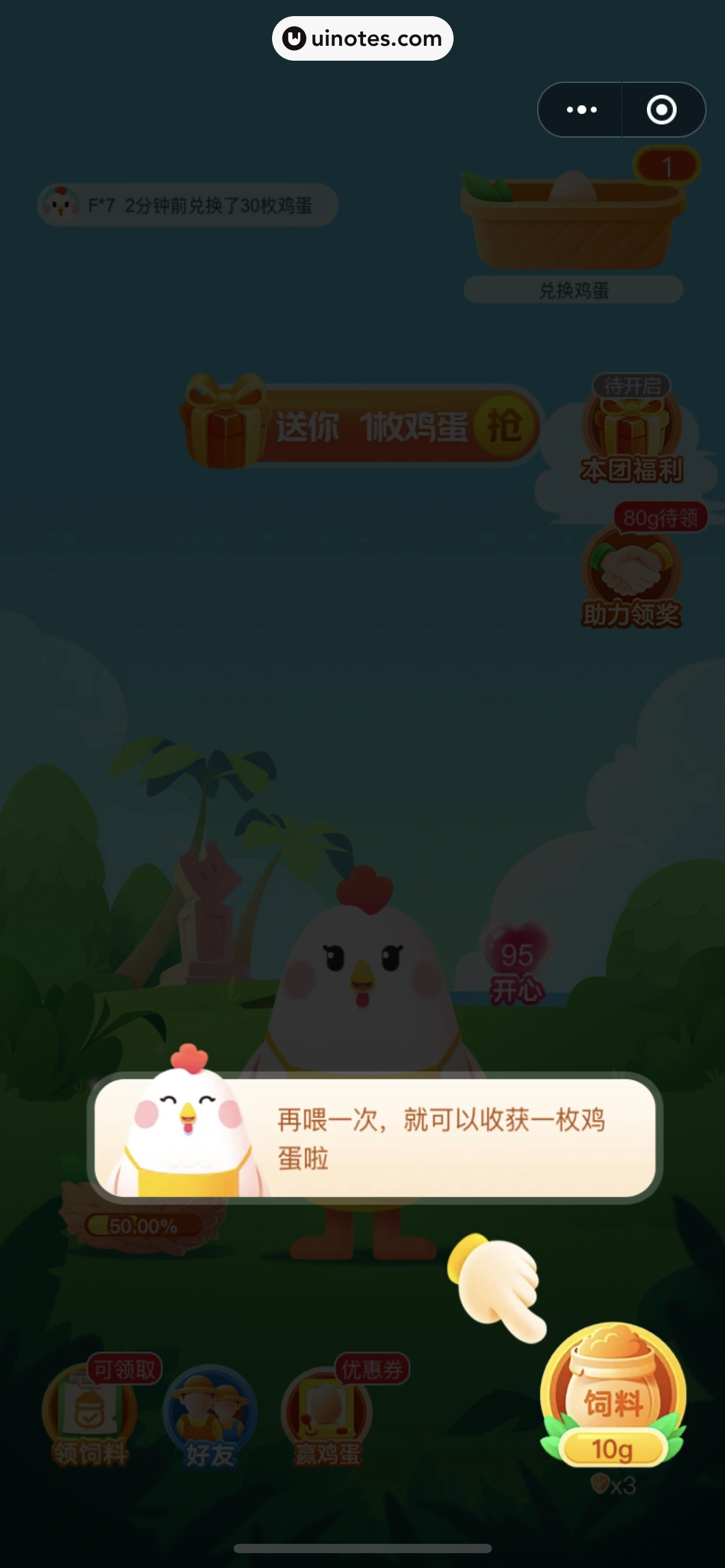The image size is (725, 1568).
Task: Tap the circle capsule button top right
Action: (x=662, y=109)
